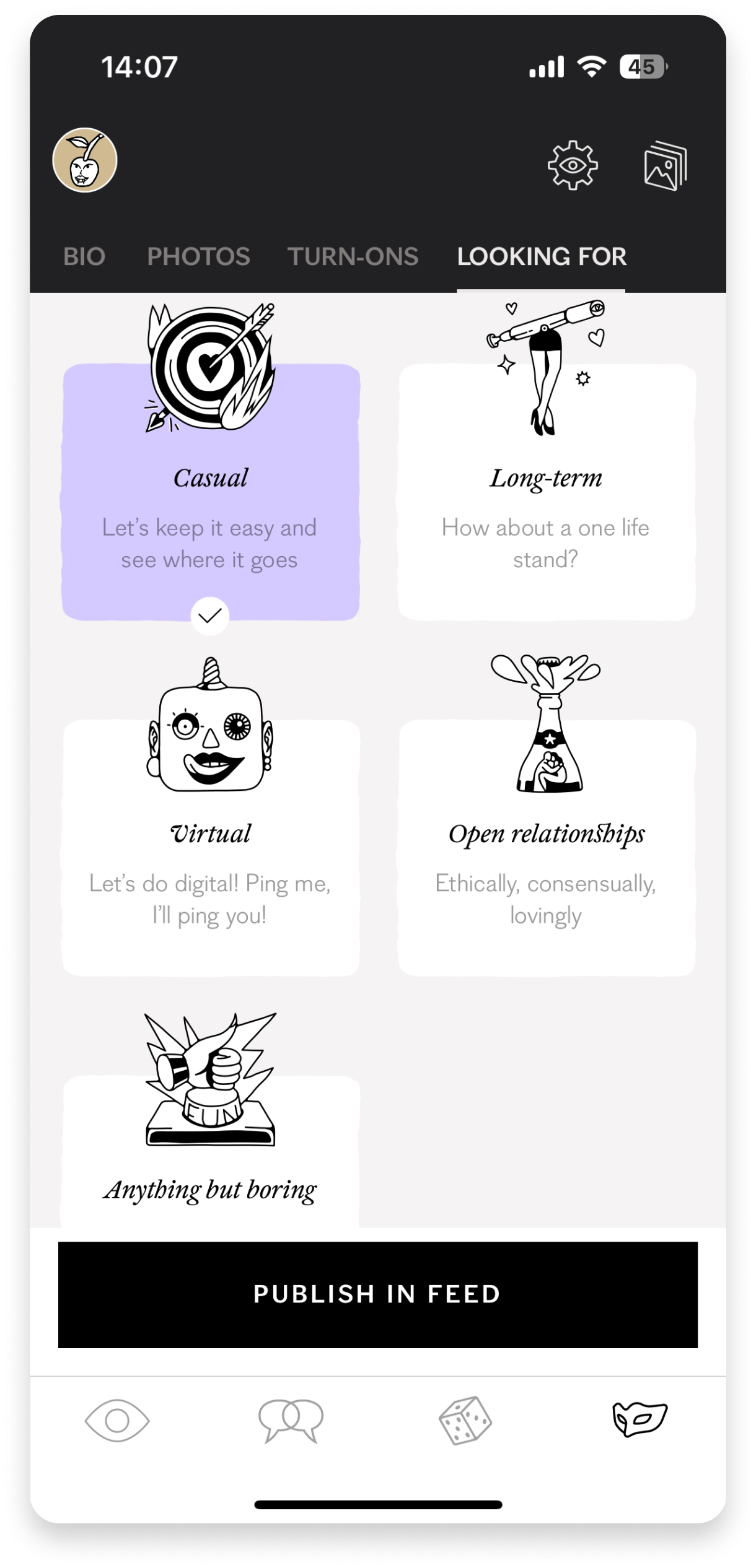Tap Publish in Feed button

tap(378, 1294)
